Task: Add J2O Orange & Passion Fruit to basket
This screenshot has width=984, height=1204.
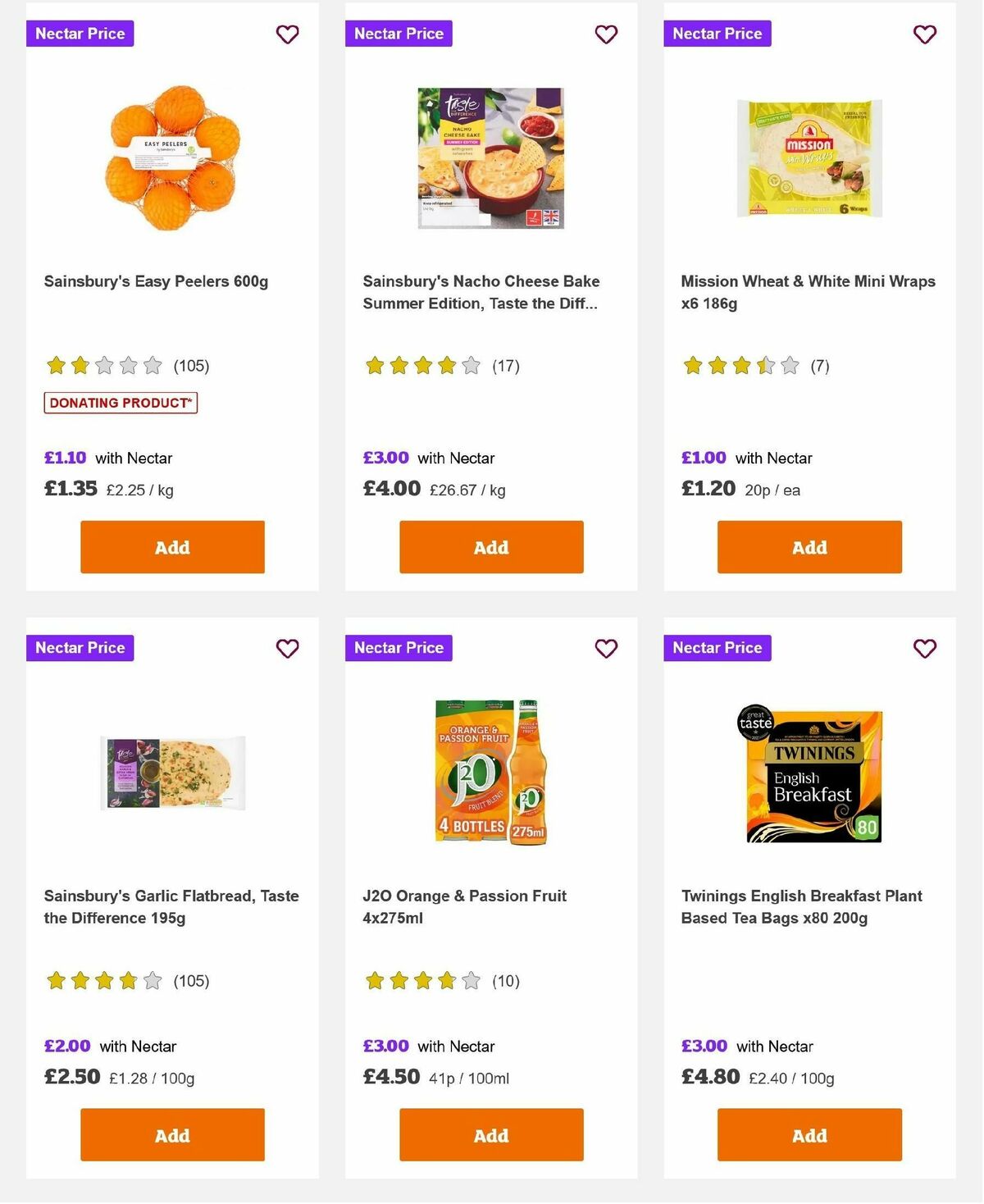Action: tap(490, 1135)
